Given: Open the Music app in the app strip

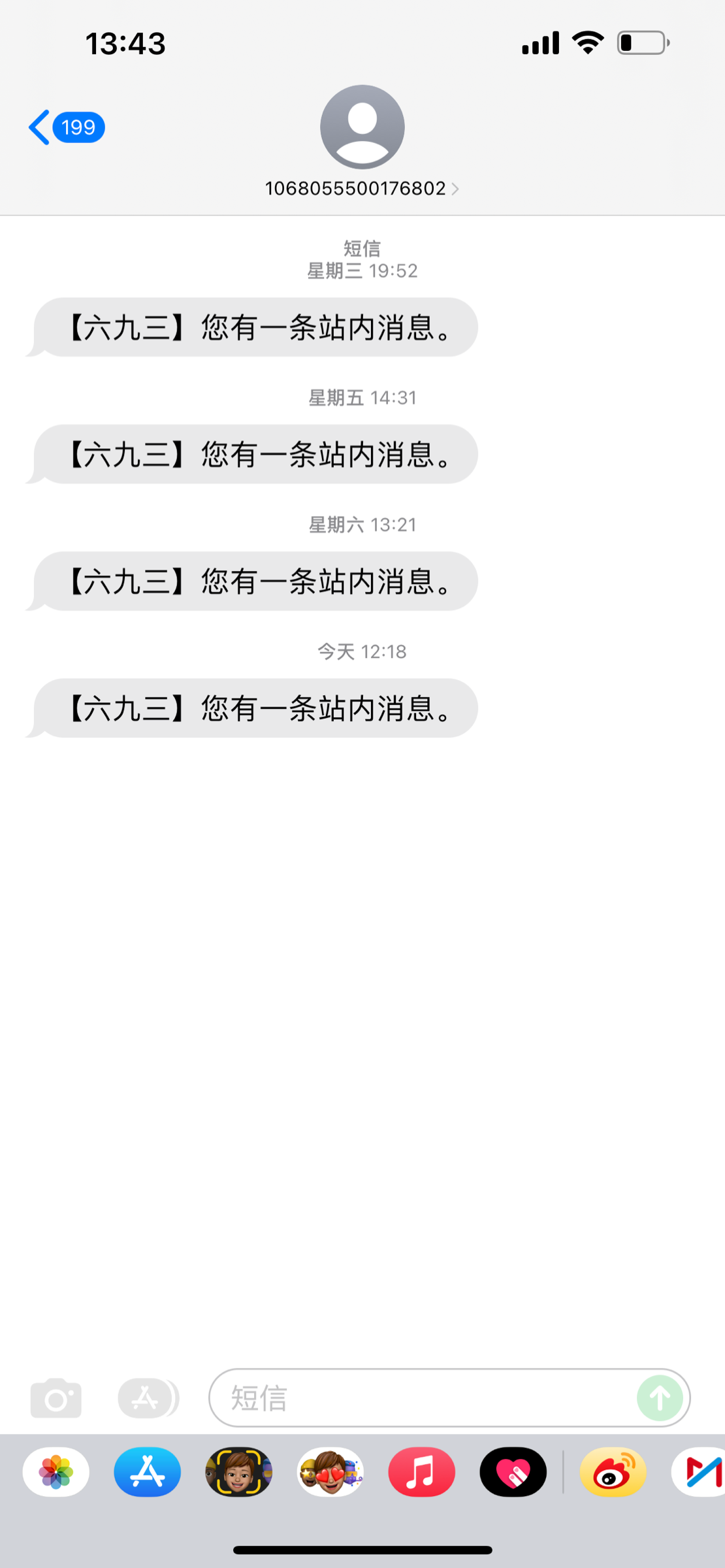Looking at the screenshot, I should click(x=422, y=1472).
